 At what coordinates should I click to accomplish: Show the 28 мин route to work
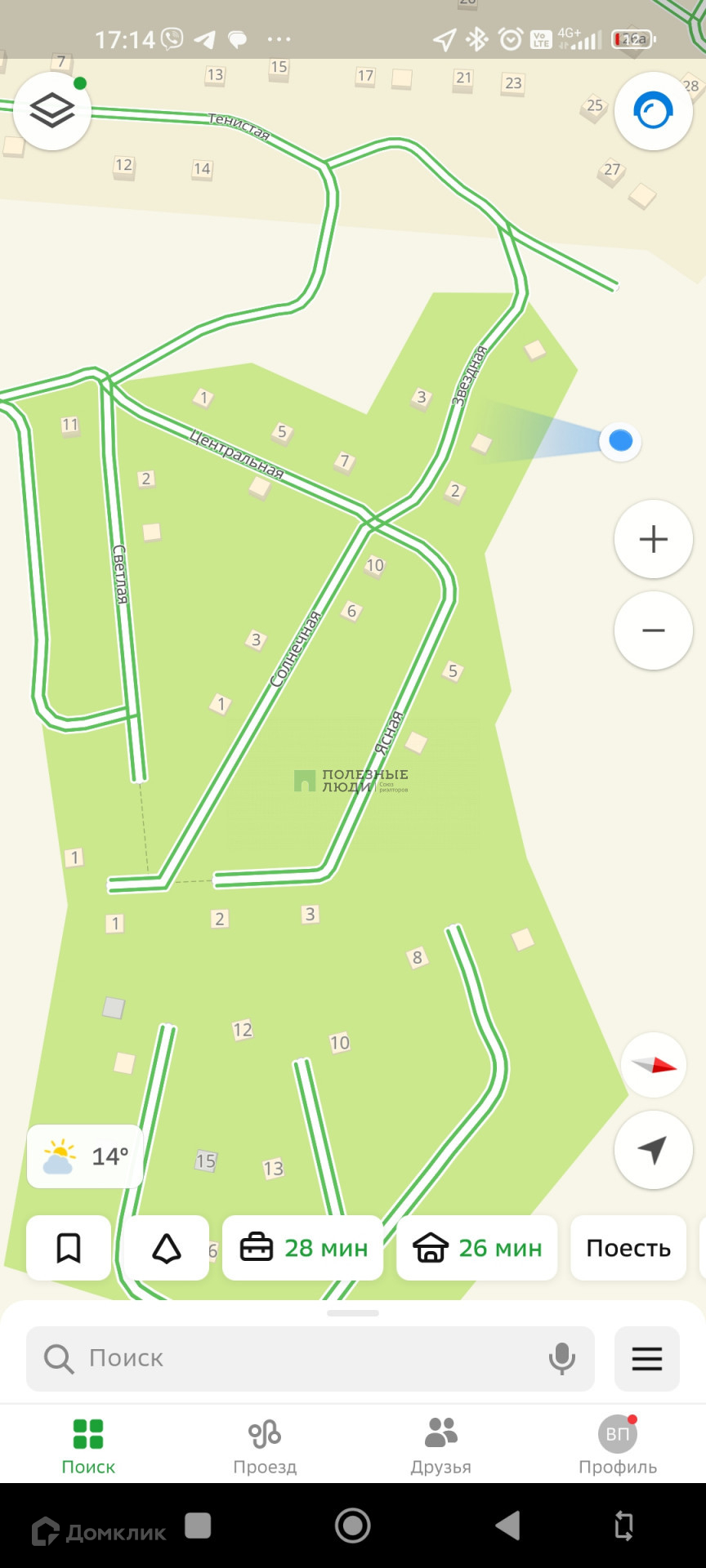point(303,1248)
